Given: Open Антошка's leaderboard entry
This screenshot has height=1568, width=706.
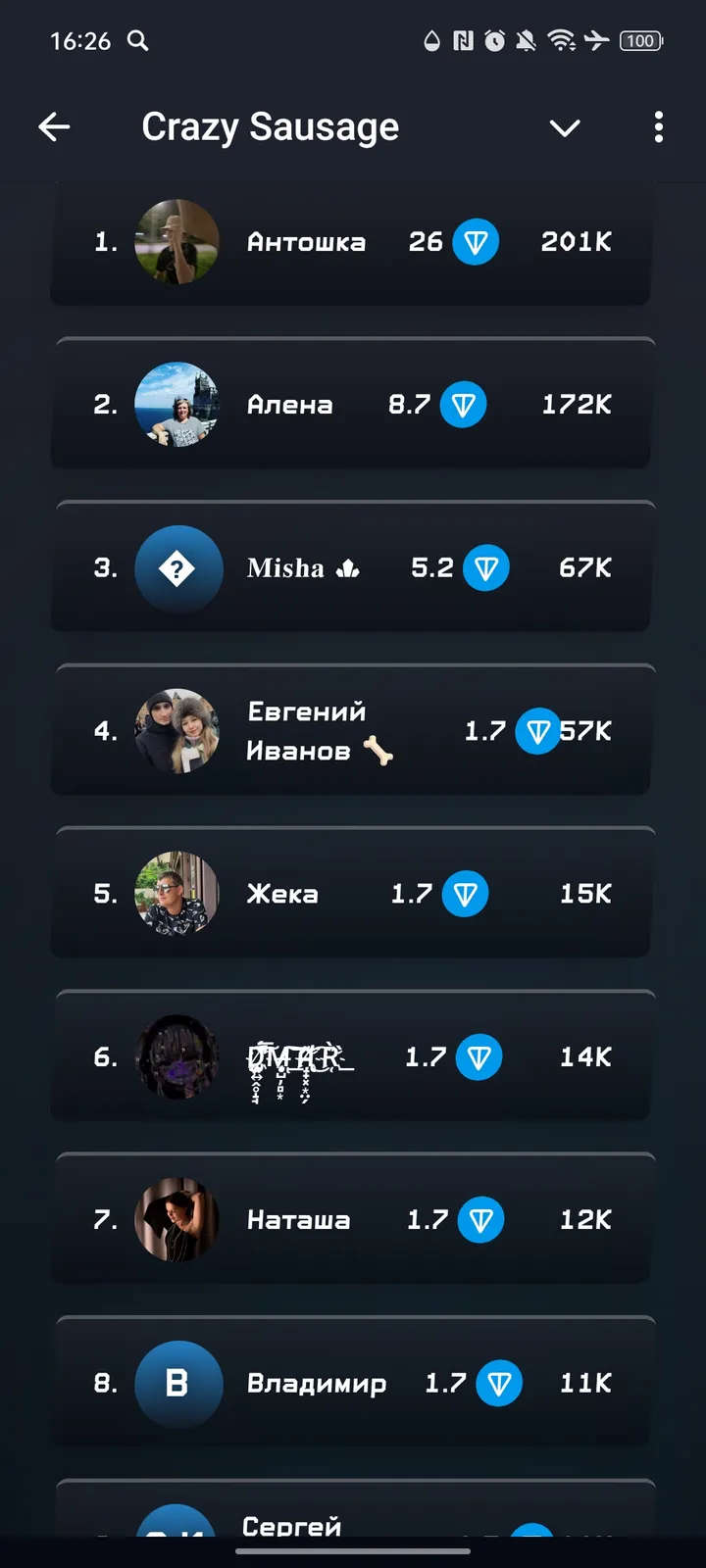Looking at the screenshot, I should (x=351, y=242).
